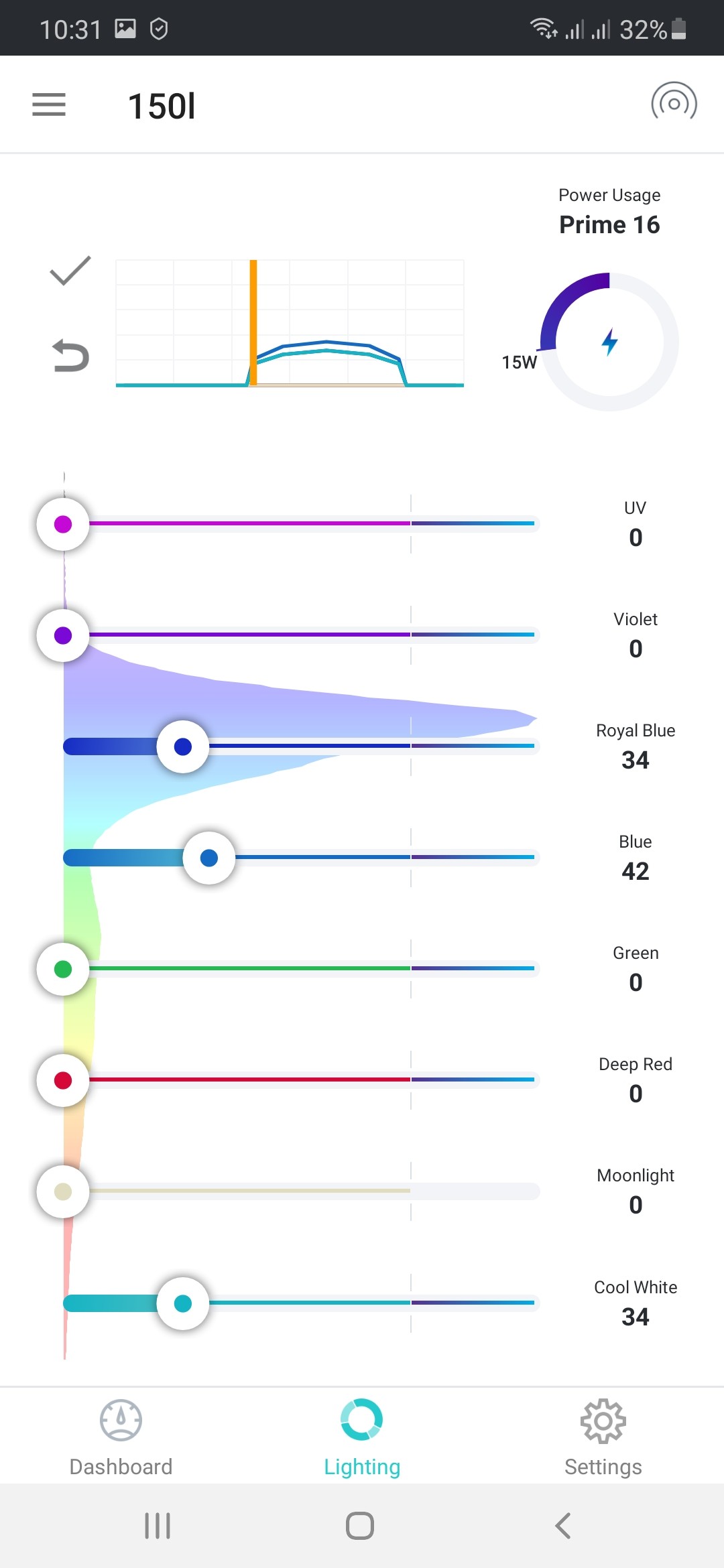Screen dimensions: 724x1568
Task: Tap the Violet slider handle
Action: [63, 635]
